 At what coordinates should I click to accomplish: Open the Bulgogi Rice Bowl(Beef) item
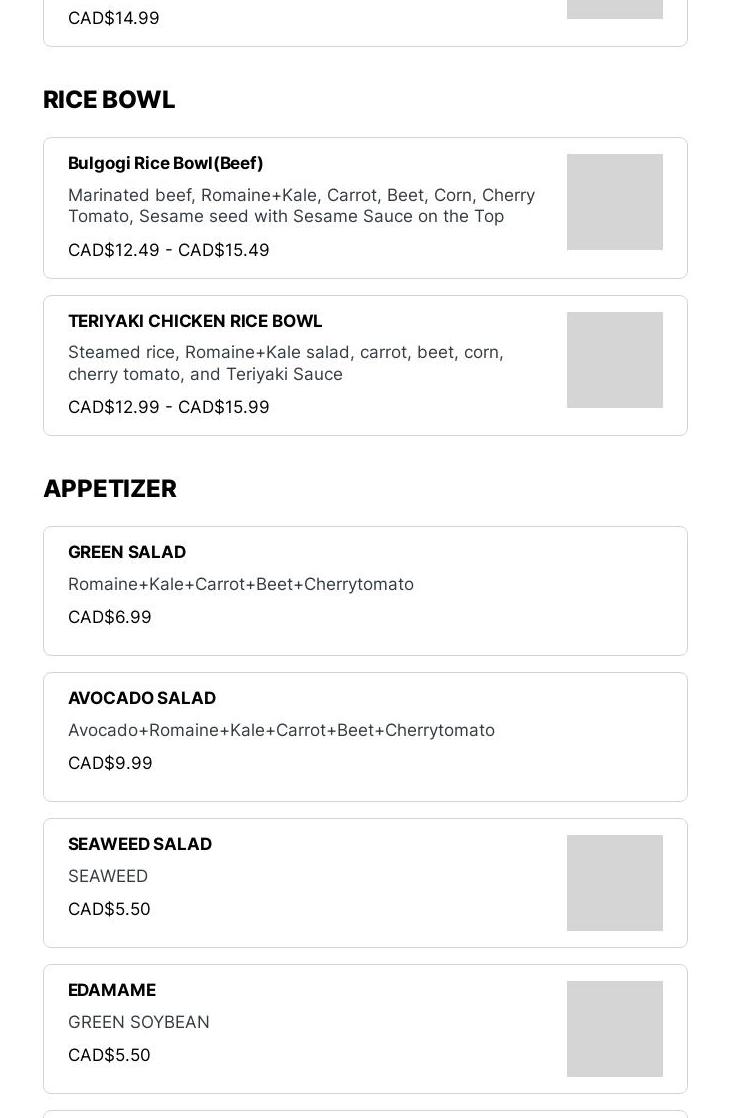tap(365, 208)
